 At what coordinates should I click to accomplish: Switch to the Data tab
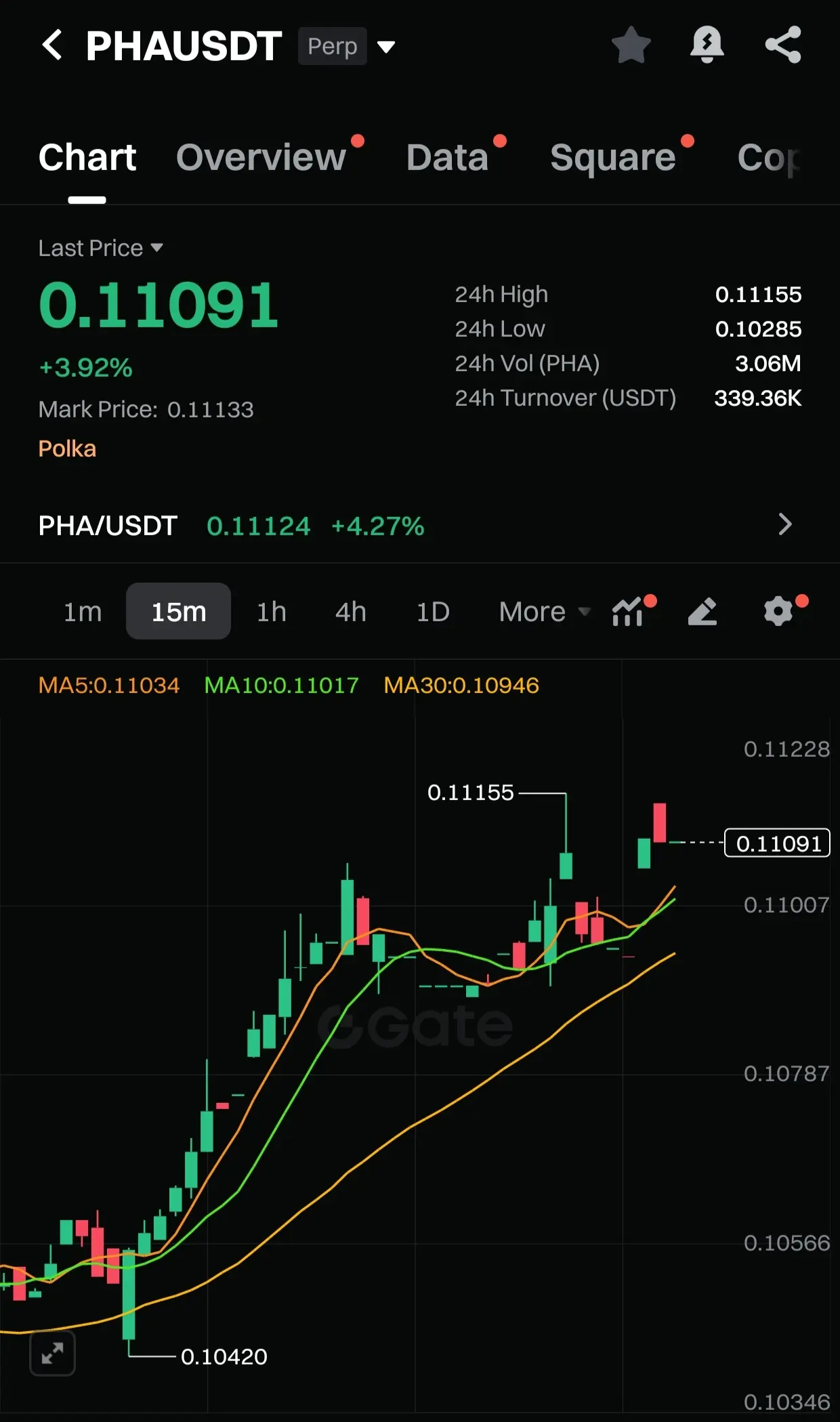(x=447, y=157)
